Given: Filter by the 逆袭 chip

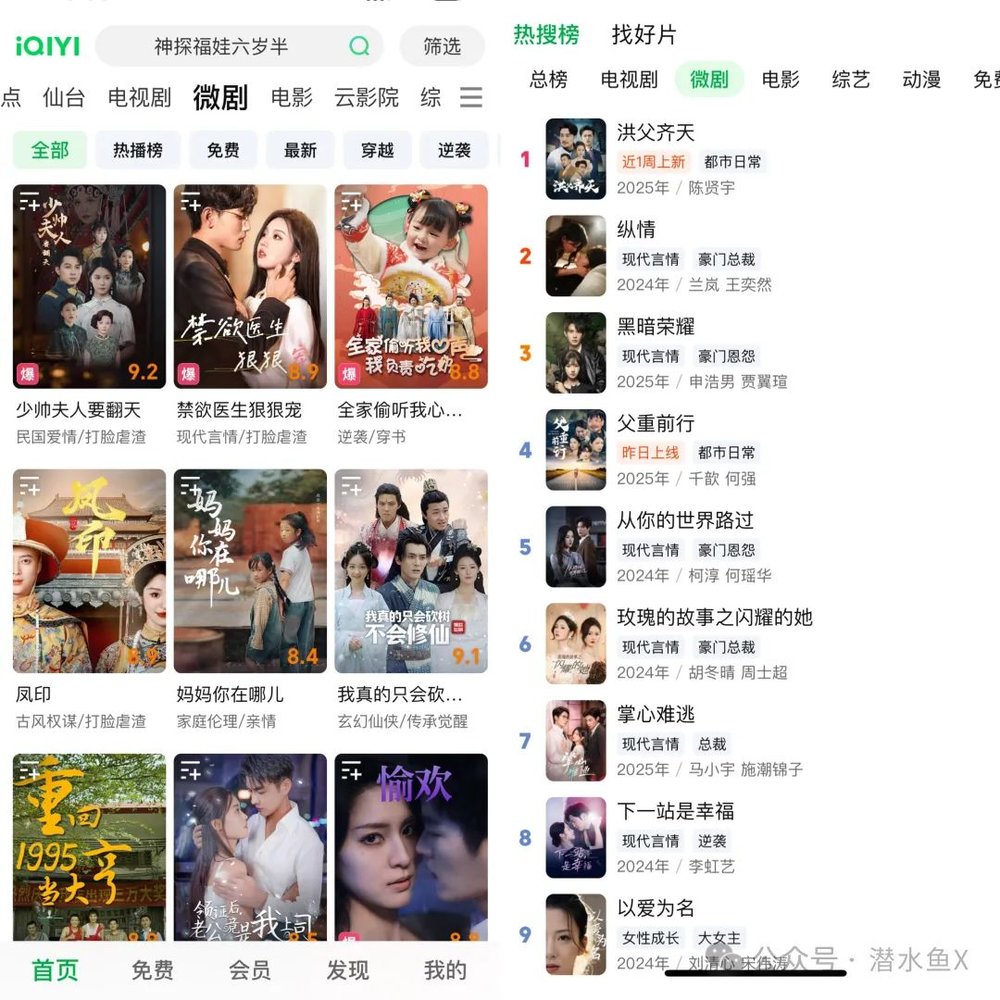Looking at the screenshot, I should tap(454, 150).
